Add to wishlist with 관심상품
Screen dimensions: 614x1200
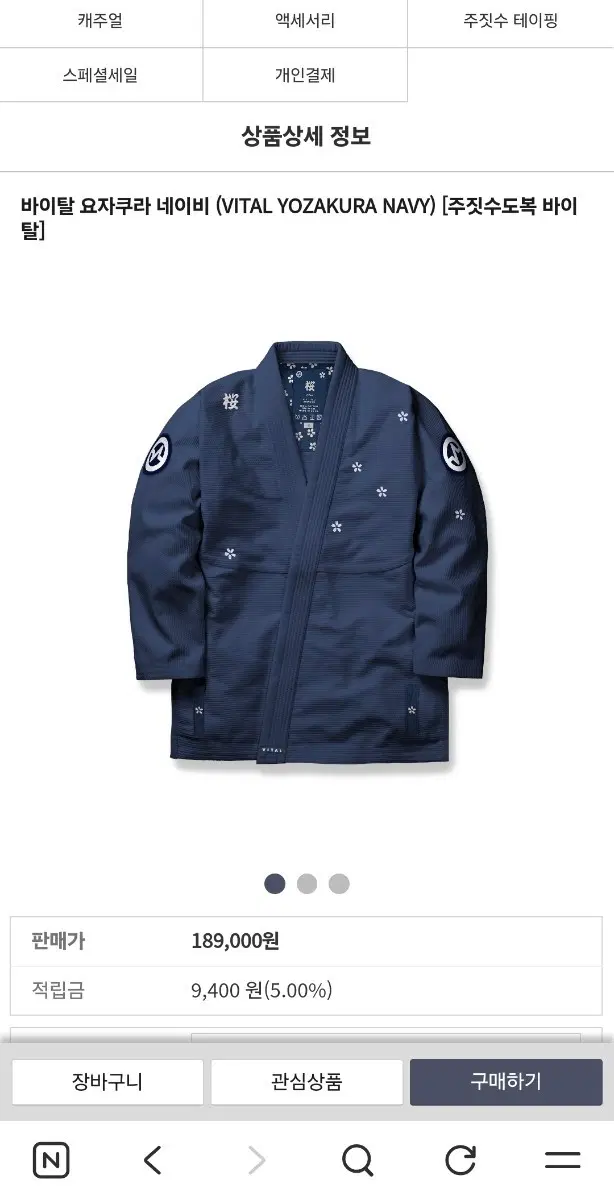click(x=307, y=1082)
